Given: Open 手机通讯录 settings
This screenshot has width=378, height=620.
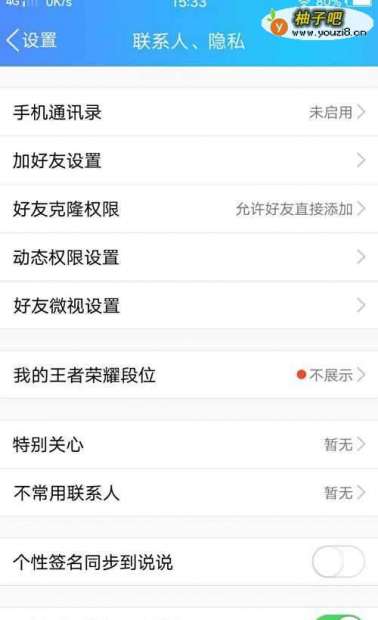Looking at the screenshot, I should (x=189, y=112).
